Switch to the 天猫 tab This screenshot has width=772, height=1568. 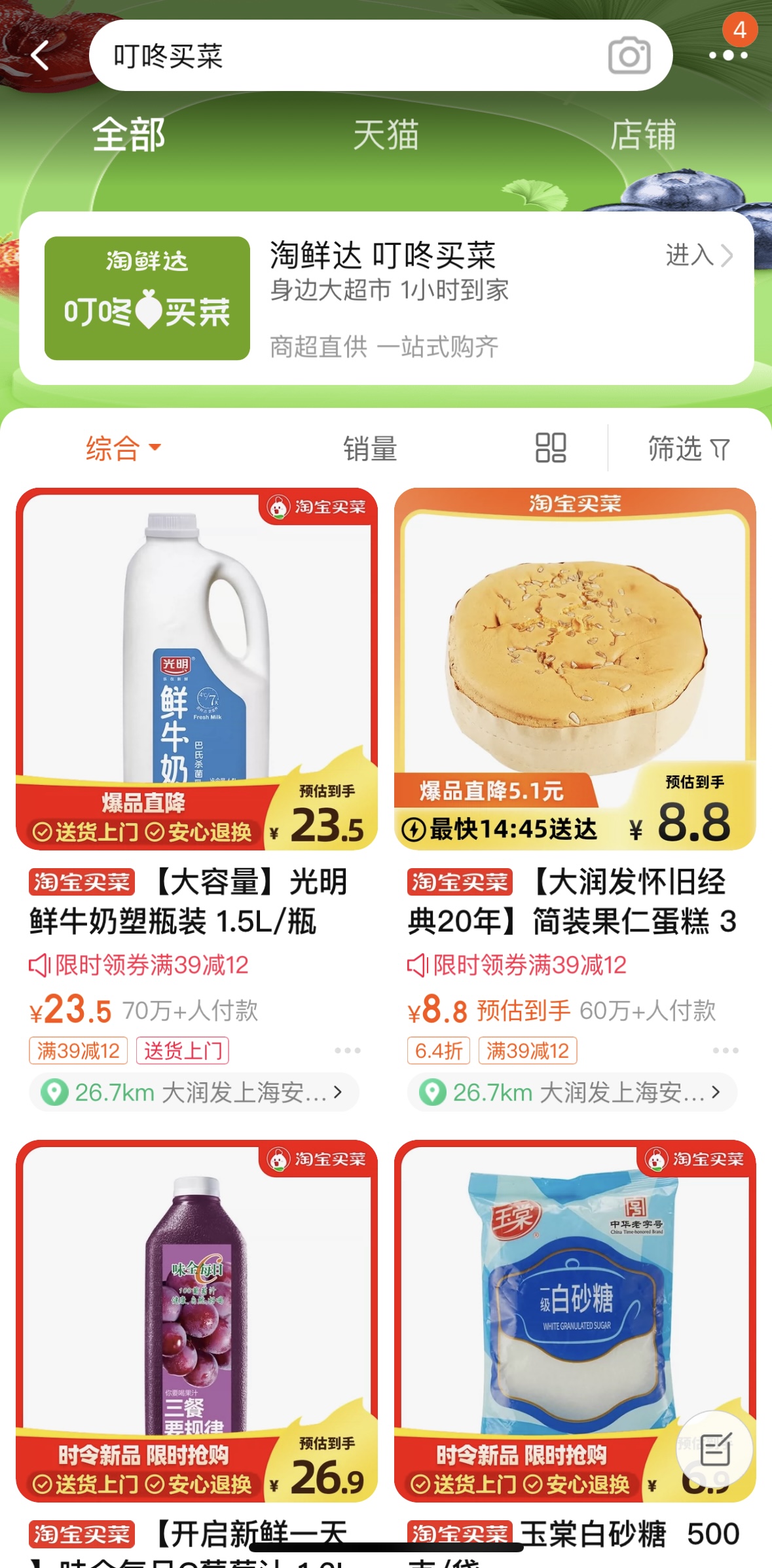tap(386, 135)
